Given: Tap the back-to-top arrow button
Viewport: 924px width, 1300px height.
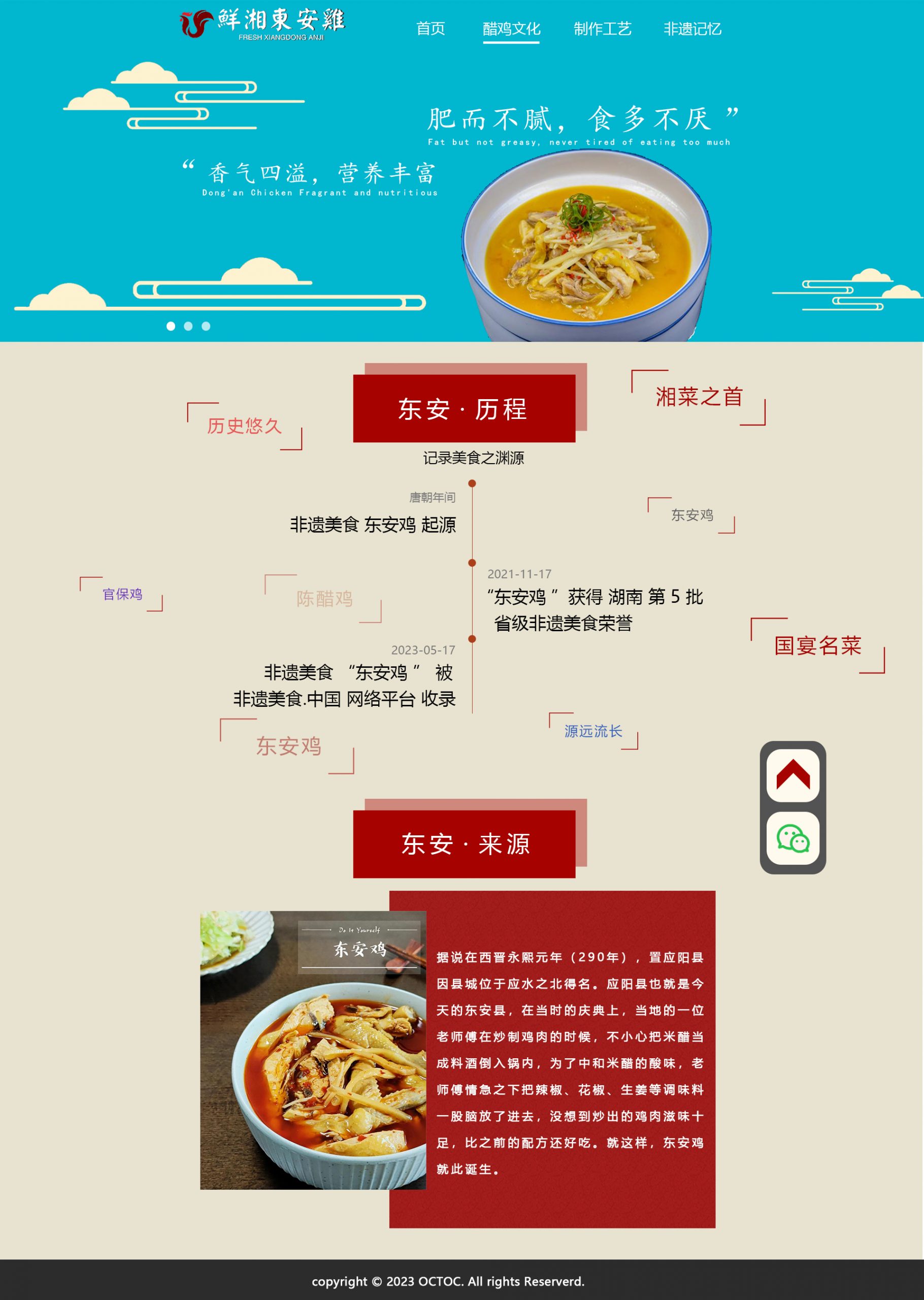Looking at the screenshot, I should pos(793,775).
